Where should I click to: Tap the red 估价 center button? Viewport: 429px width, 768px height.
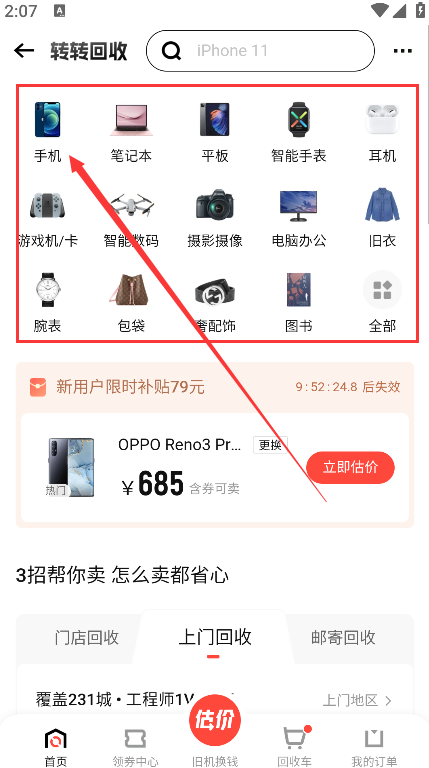coord(214,720)
